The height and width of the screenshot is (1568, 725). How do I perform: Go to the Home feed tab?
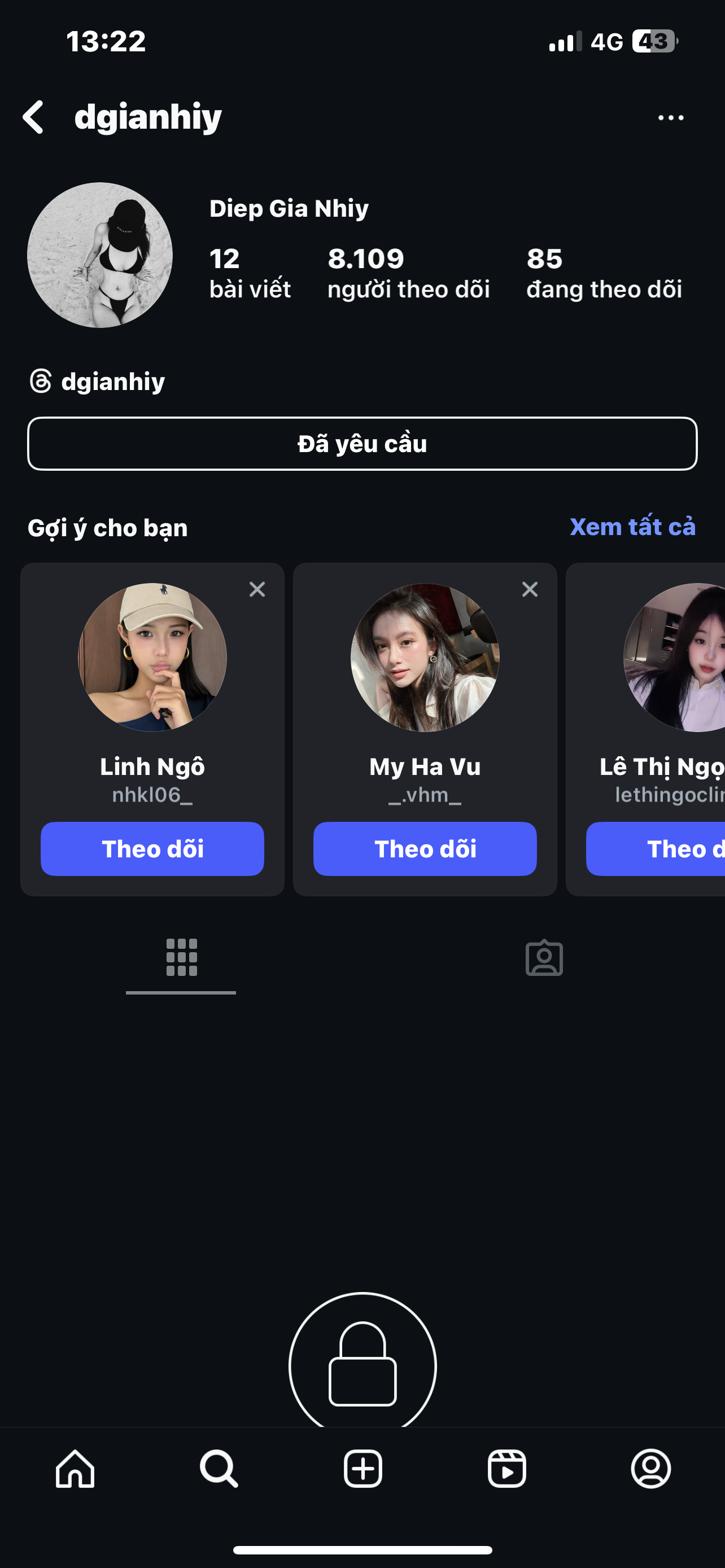[x=75, y=1469]
